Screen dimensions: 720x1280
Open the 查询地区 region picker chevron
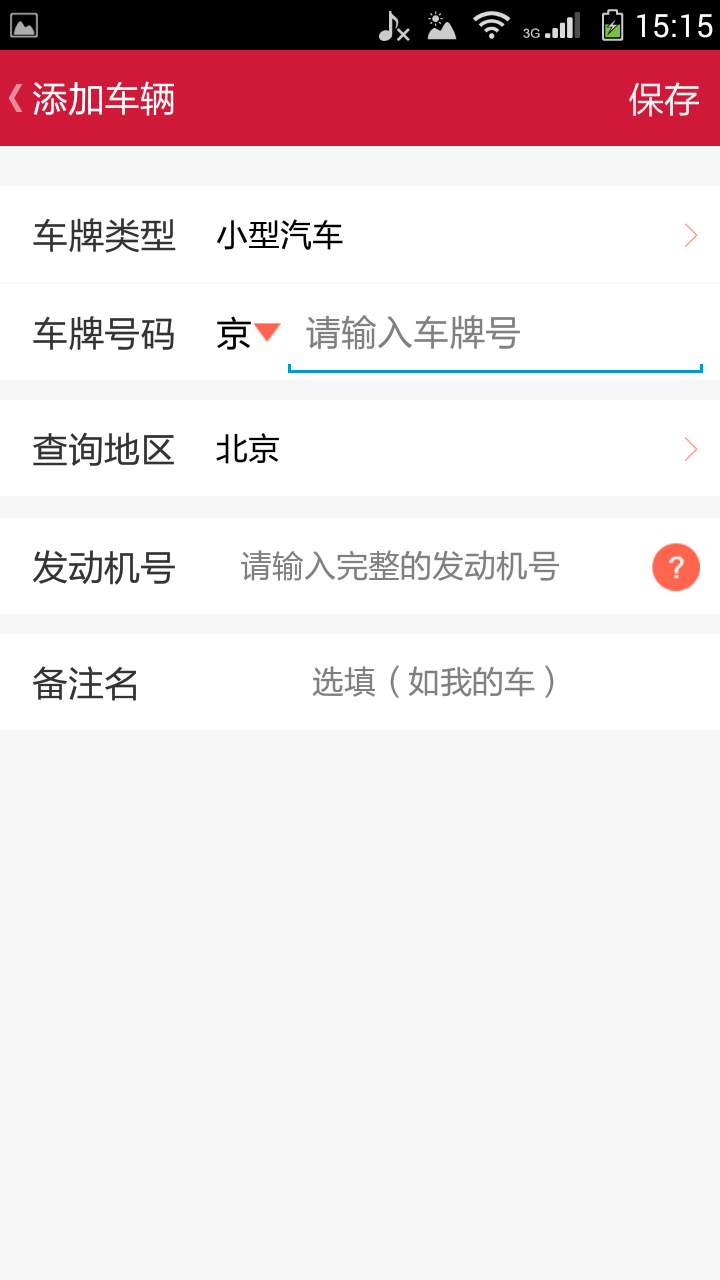click(690, 449)
